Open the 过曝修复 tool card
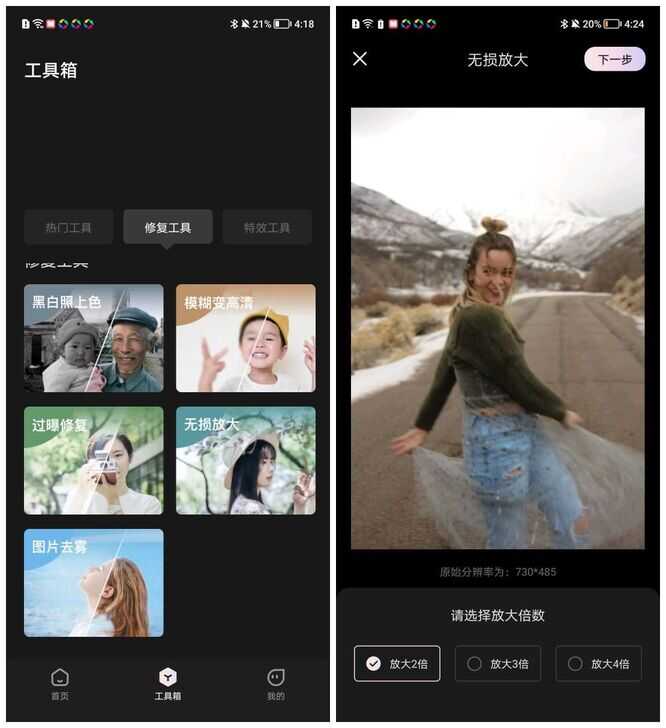The width and height of the screenshot is (666, 728). [x=94, y=460]
